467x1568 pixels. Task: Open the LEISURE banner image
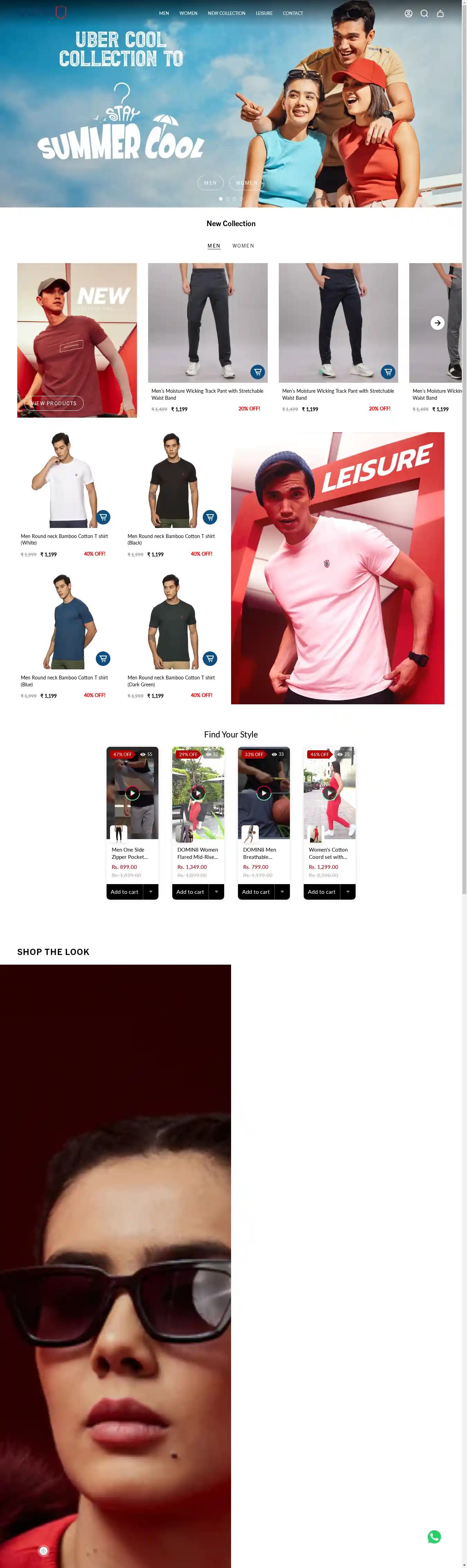337,568
